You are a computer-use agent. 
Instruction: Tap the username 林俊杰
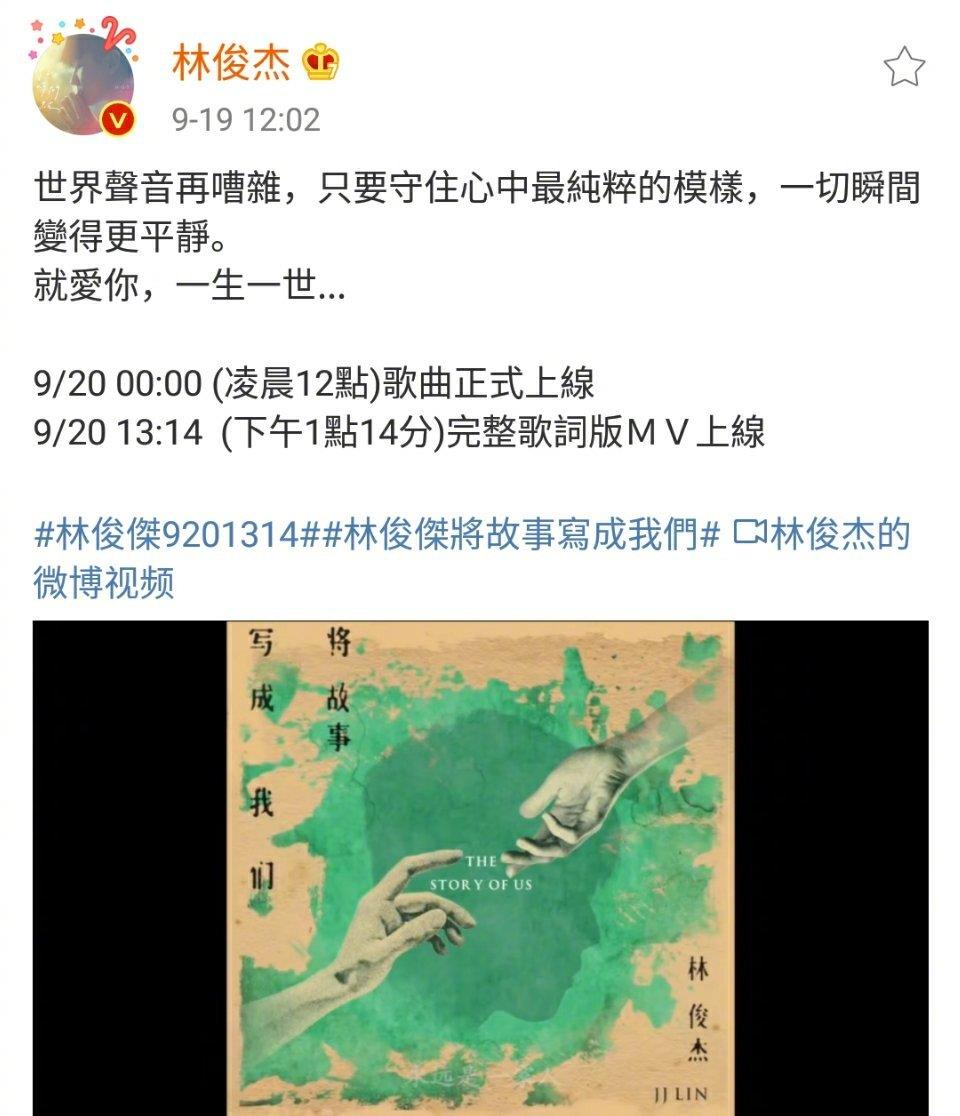click(x=231, y=65)
